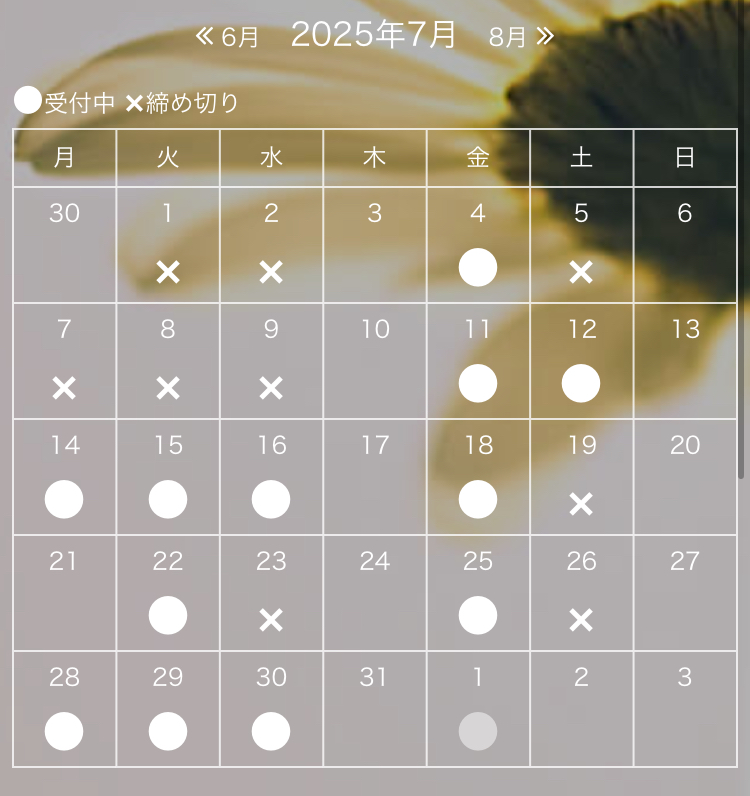The width and height of the screenshot is (750, 796).
Task: Choose the available circle on July 18
Action: coord(478,500)
